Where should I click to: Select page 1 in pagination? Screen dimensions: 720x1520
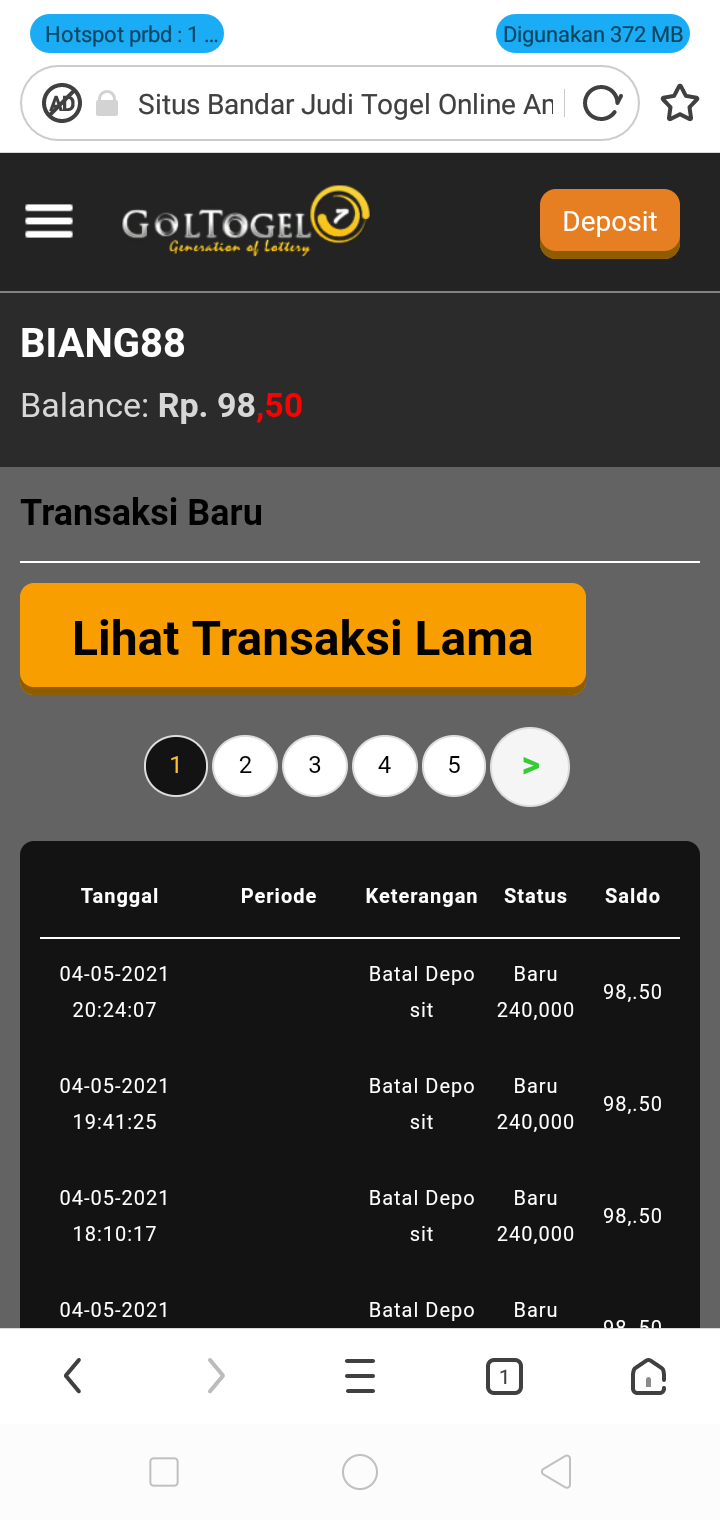point(176,766)
